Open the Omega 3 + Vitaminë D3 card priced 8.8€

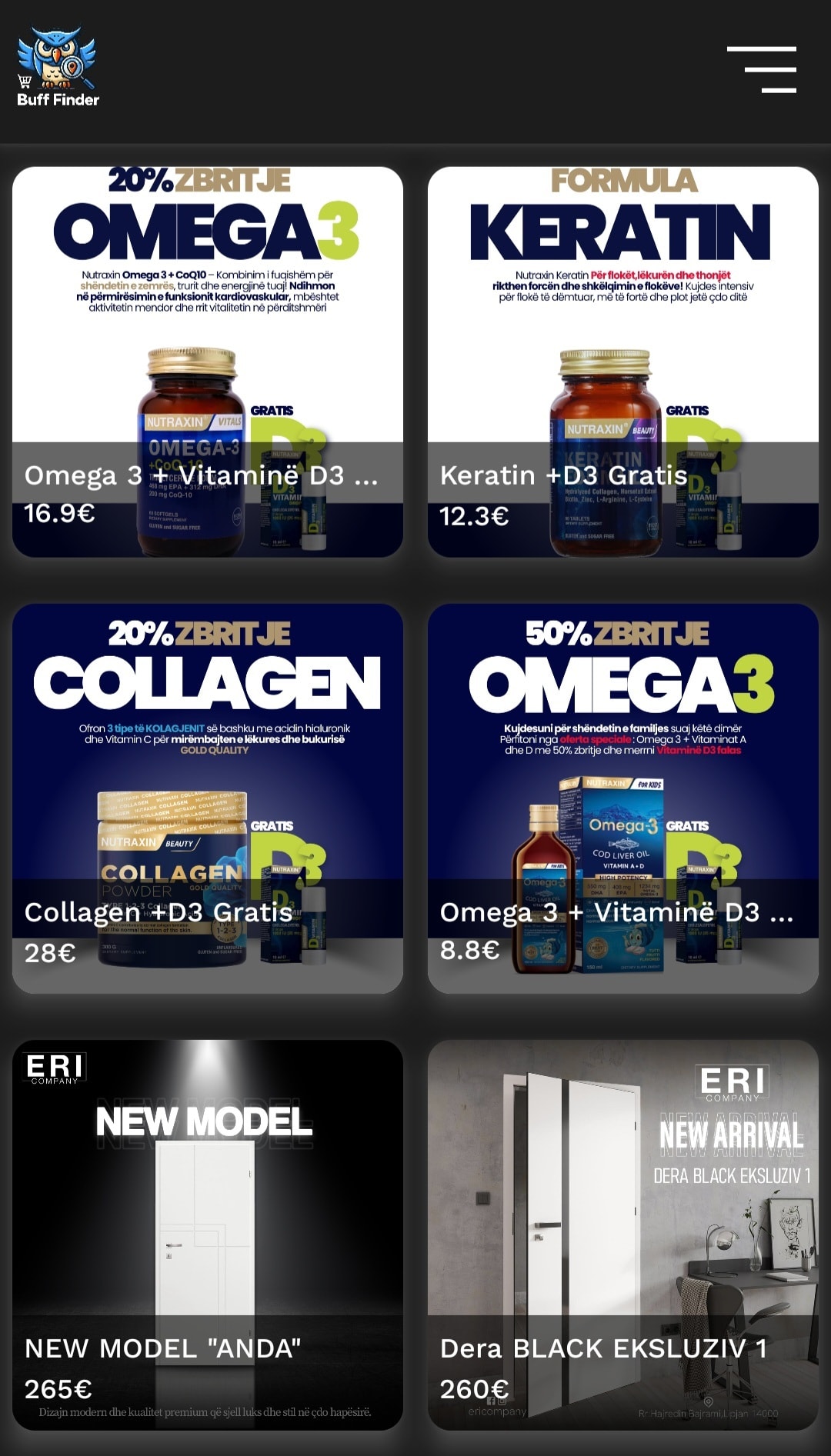pyautogui.click(x=623, y=798)
